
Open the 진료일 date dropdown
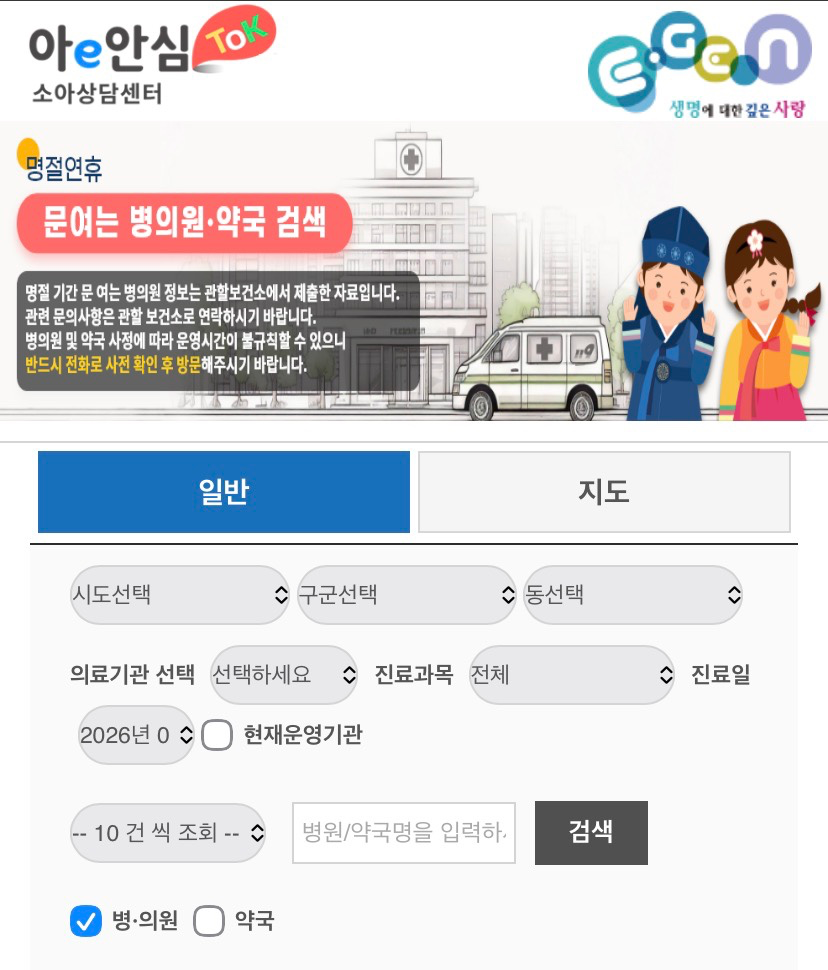tap(136, 735)
